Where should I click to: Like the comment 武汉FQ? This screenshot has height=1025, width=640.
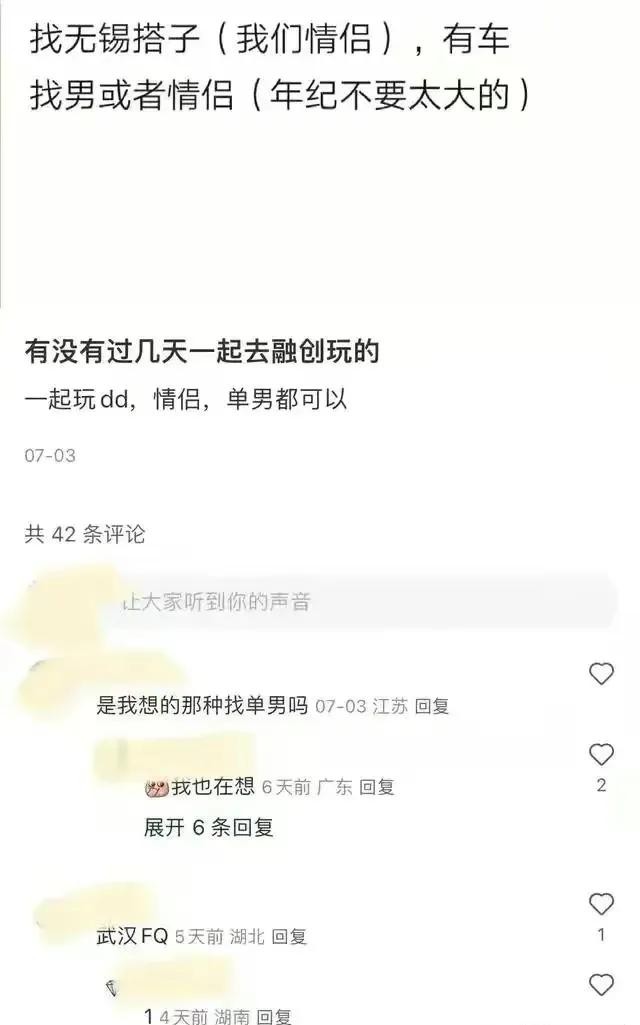coord(601,905)
